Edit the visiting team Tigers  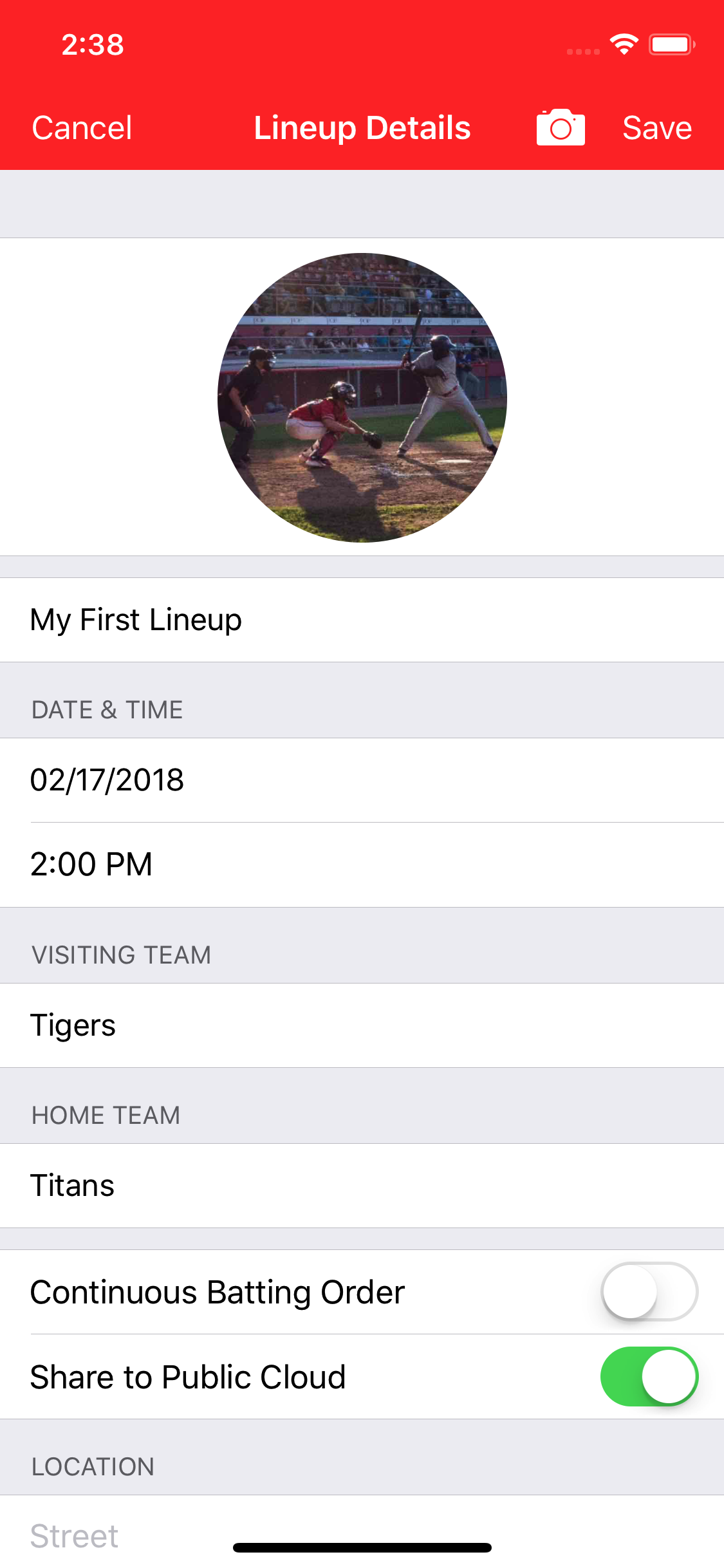pos(362,1025)
